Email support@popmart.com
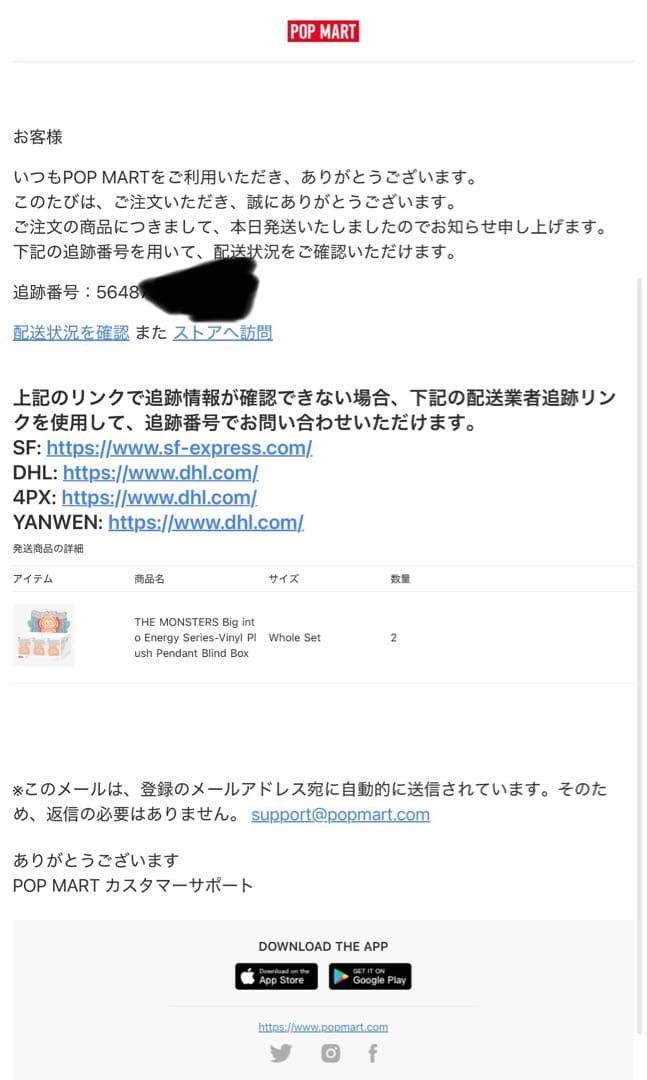Image resolution: width=647 pixels, height=1080 pixels. click(x=340, y=814)
